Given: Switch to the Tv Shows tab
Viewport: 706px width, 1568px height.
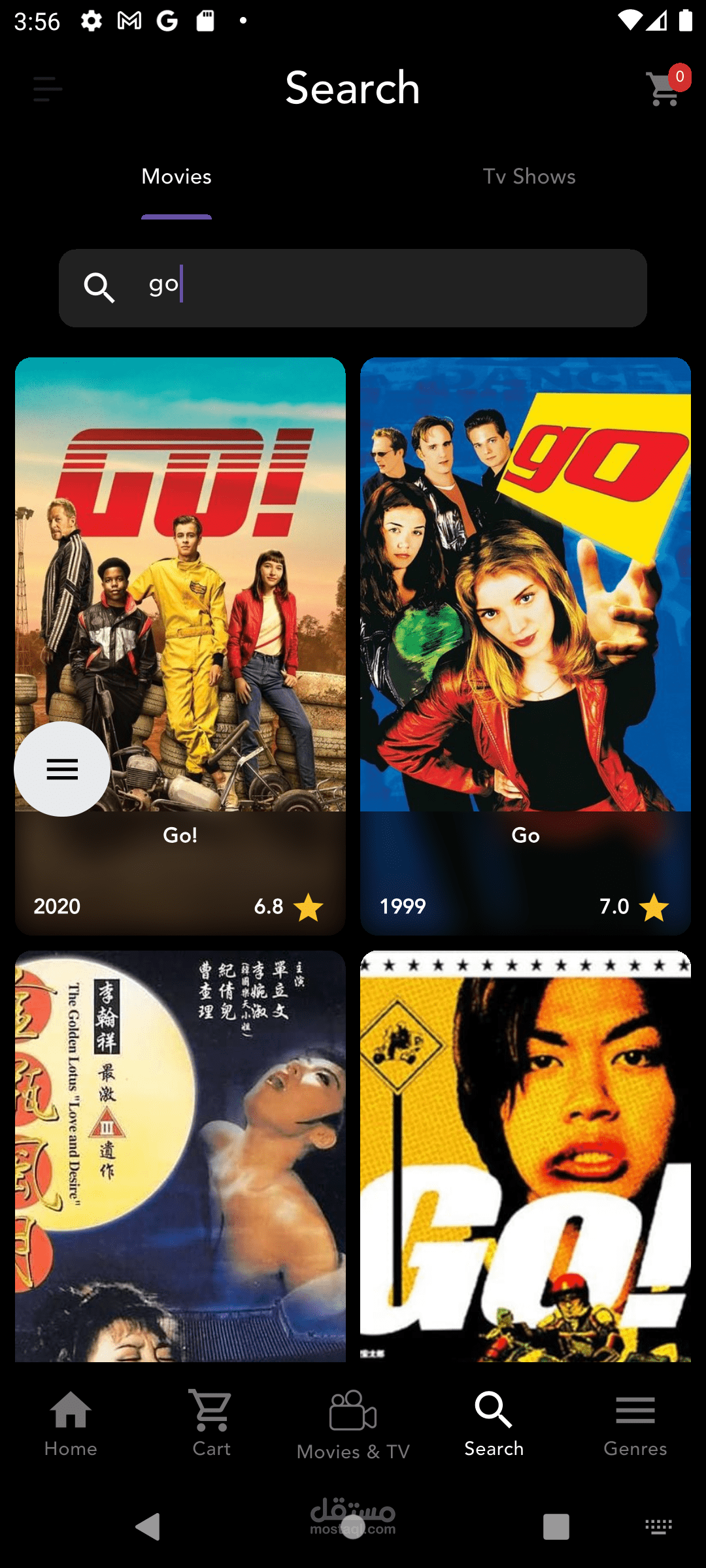Looking at the screenshot, I should 529,177.
